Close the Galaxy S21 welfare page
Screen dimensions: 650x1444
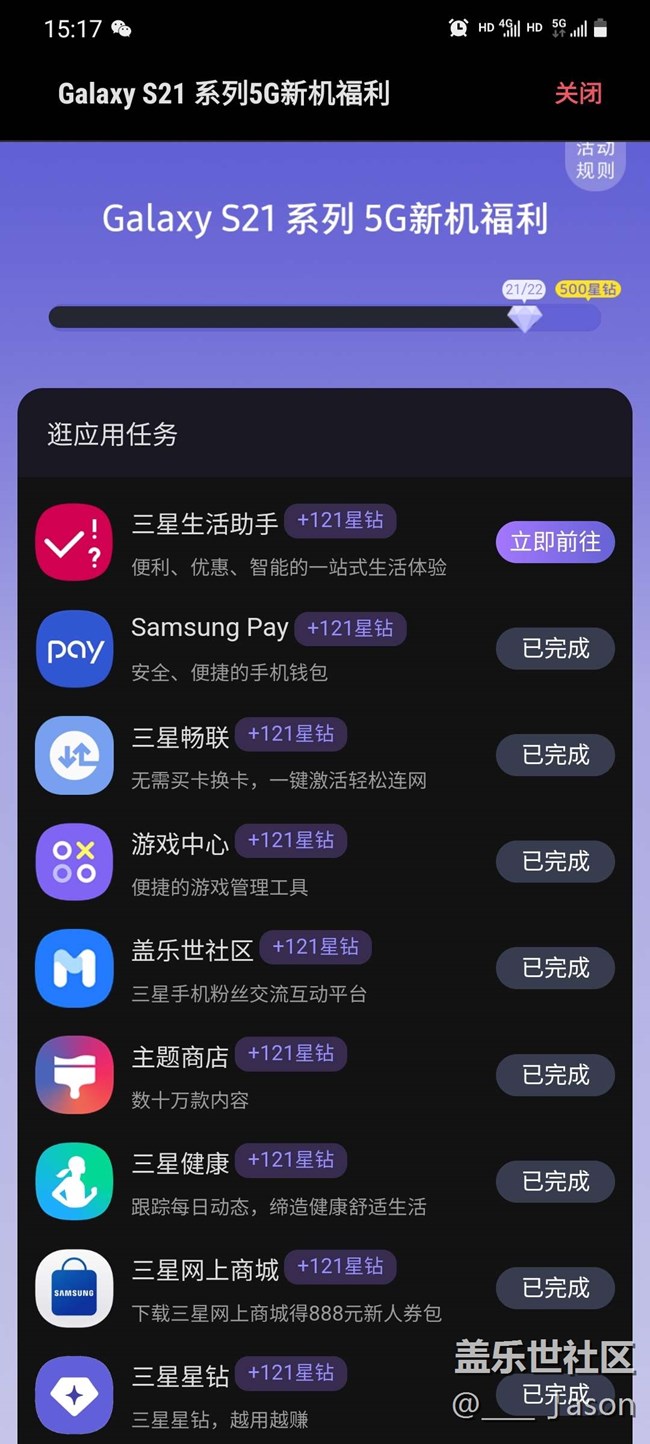[x=578, y=94]
